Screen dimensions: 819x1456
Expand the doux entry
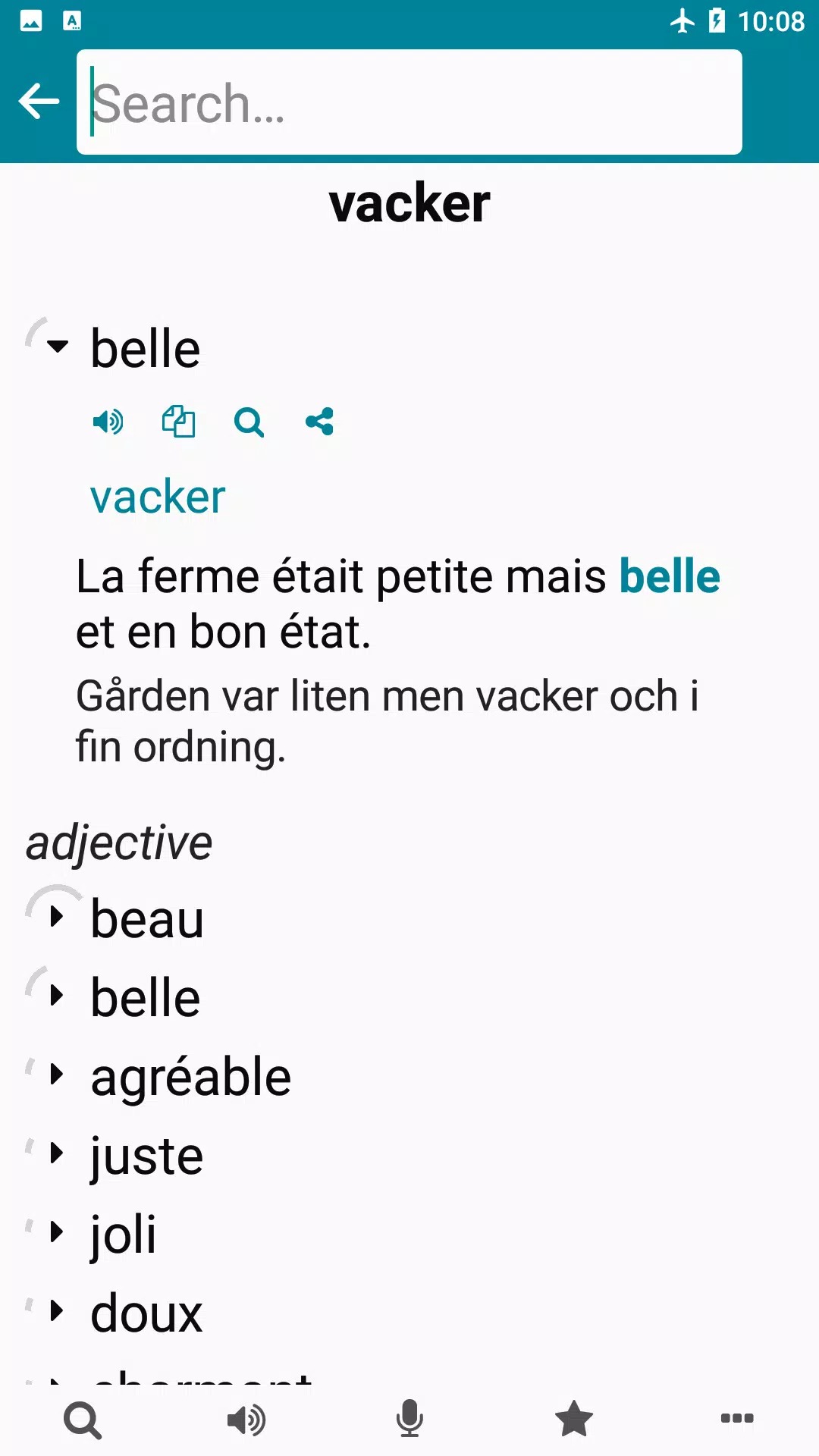(x=57, y=1311)
